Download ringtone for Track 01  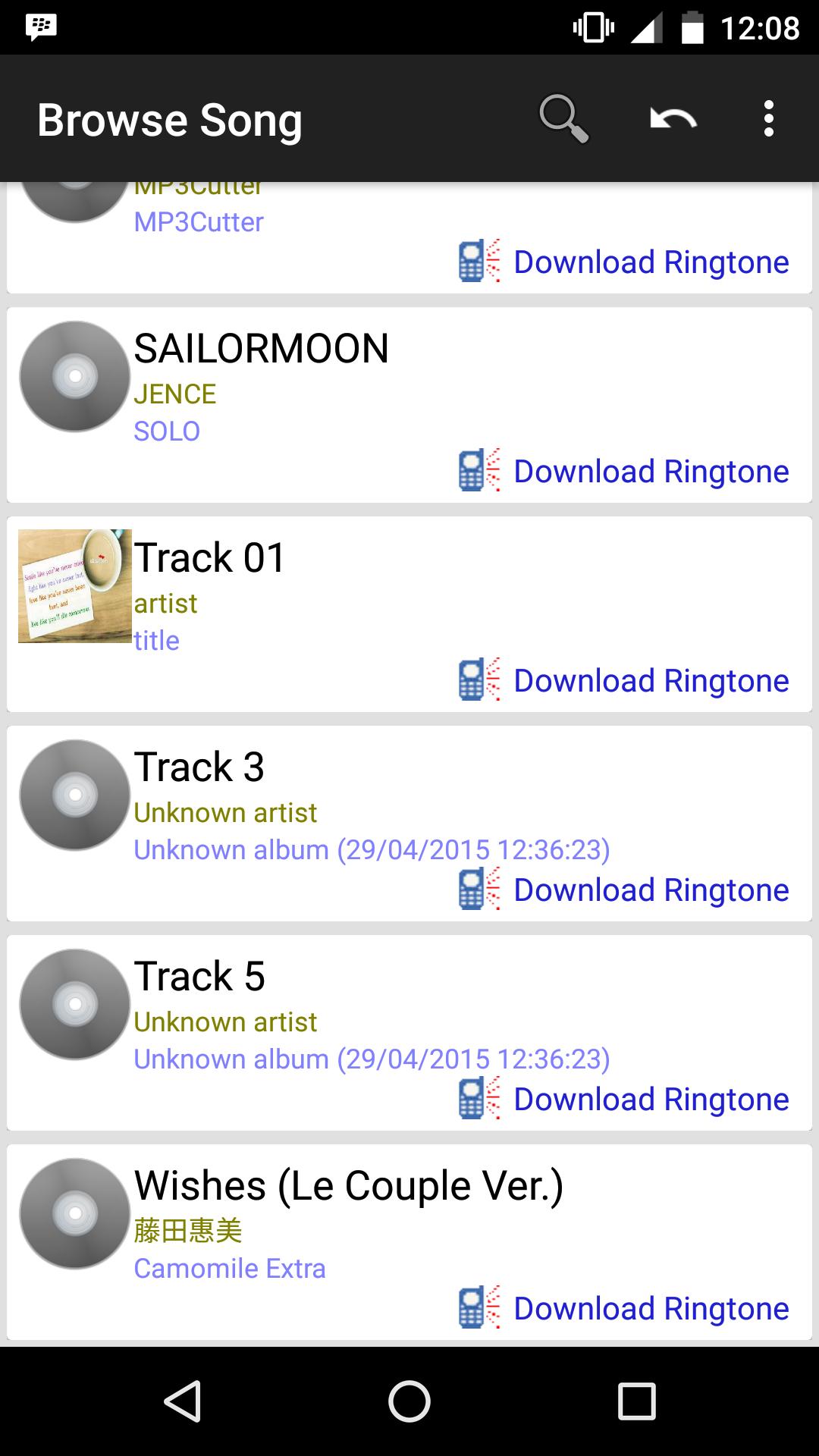[623, 681]
